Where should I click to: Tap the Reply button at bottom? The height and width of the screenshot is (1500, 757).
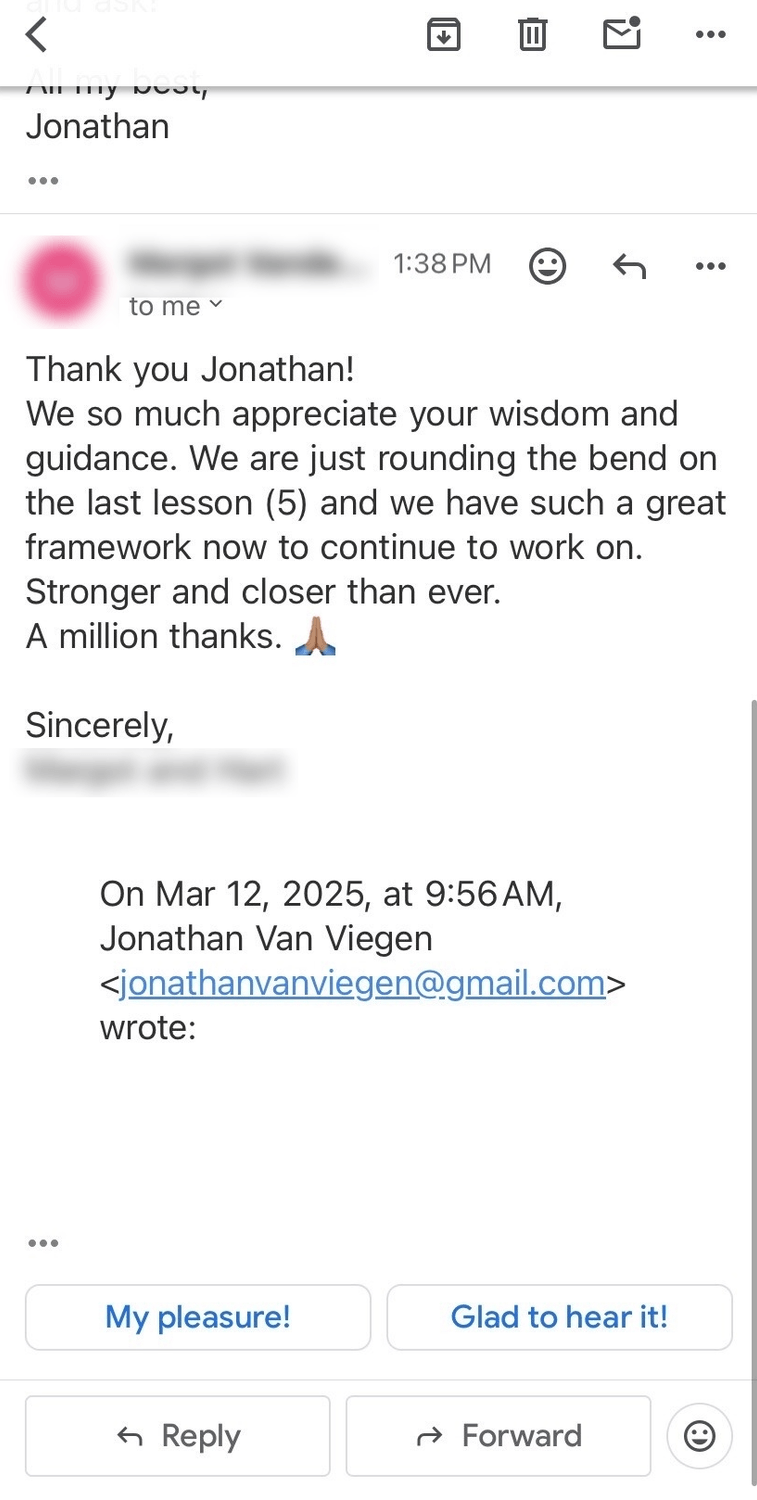click(177, 1436)
